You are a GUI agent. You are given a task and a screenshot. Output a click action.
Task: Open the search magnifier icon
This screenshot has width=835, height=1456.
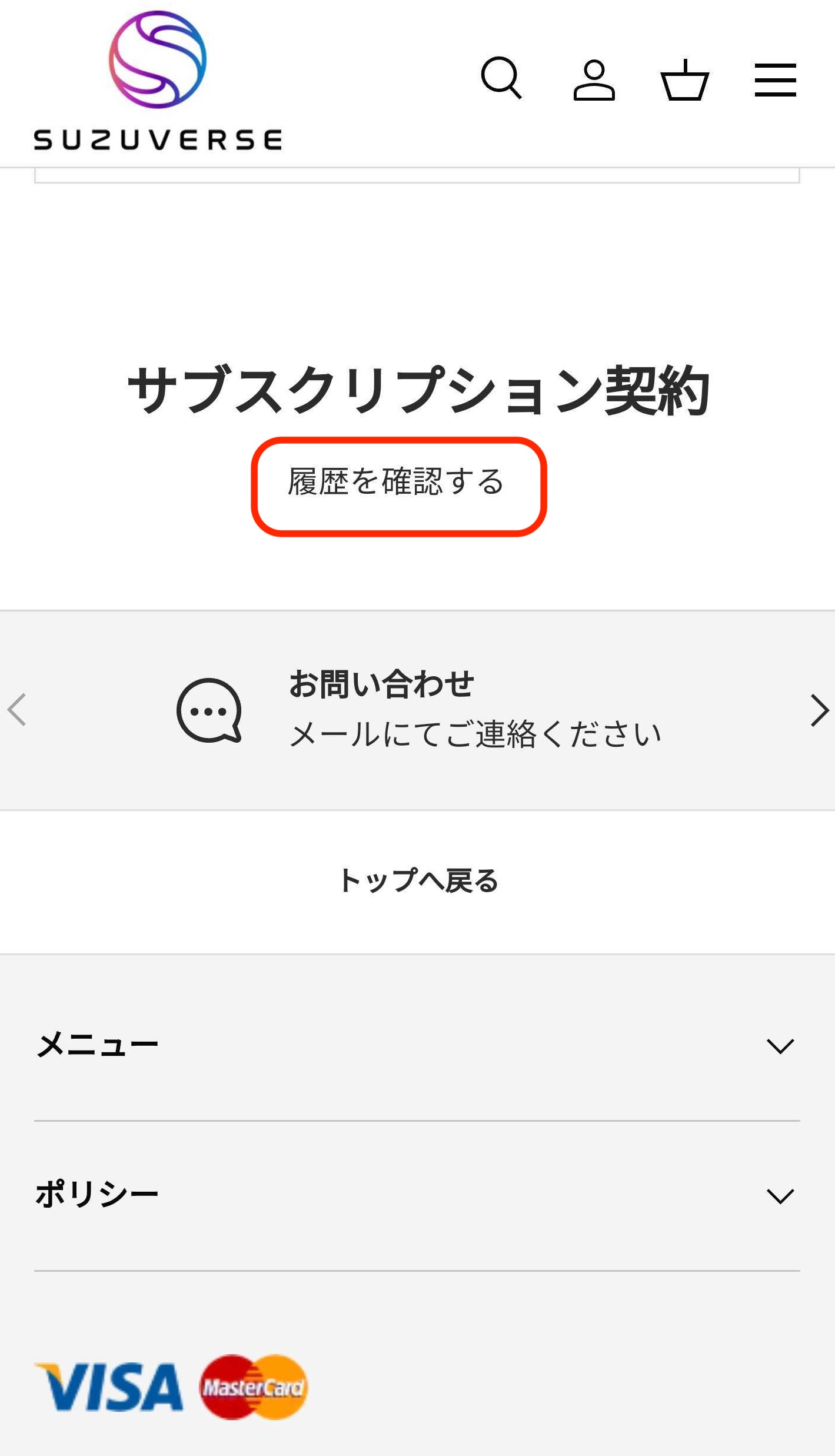[501, 78]
